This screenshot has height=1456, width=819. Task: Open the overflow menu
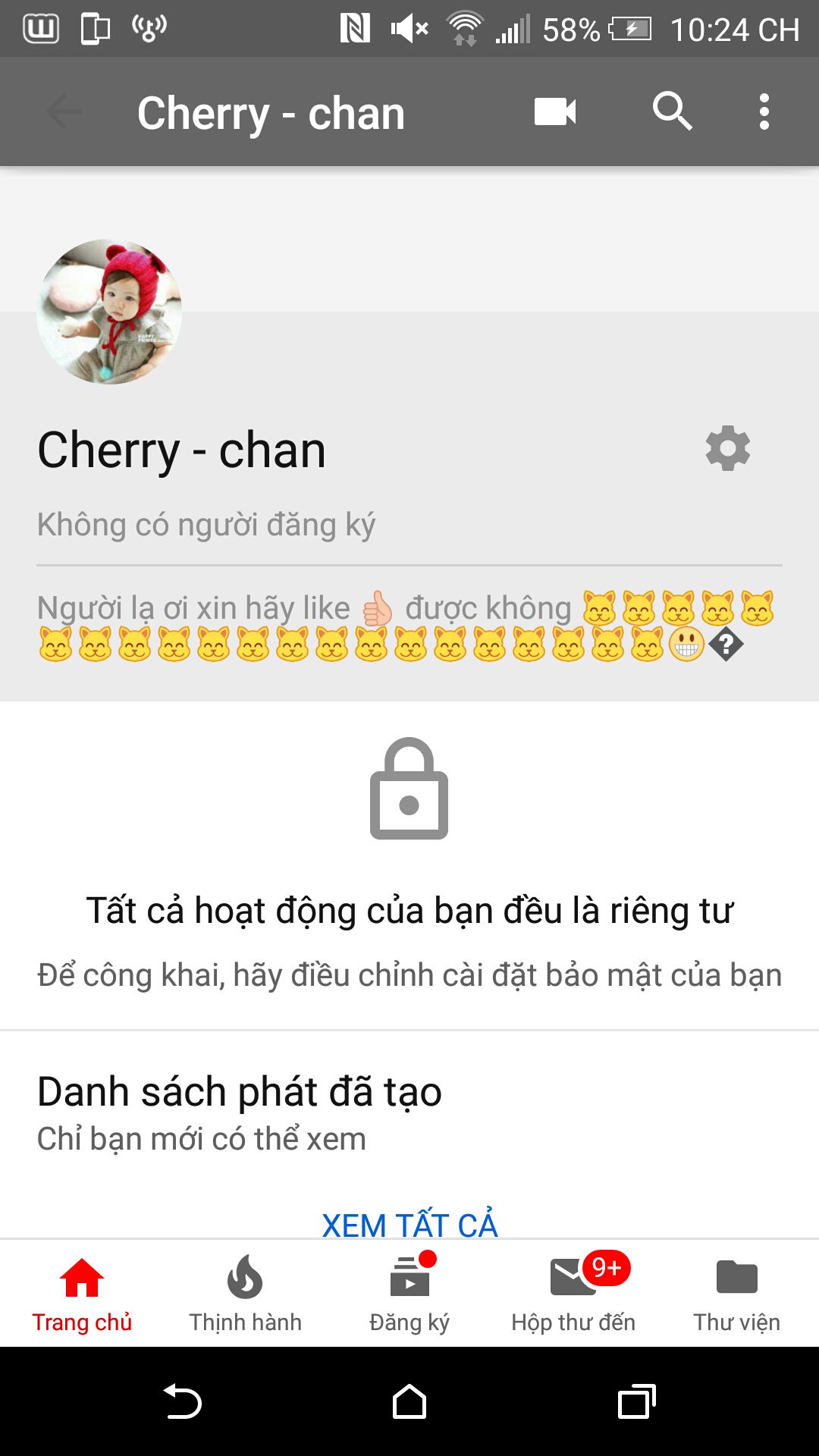click(x=764, y=112)
